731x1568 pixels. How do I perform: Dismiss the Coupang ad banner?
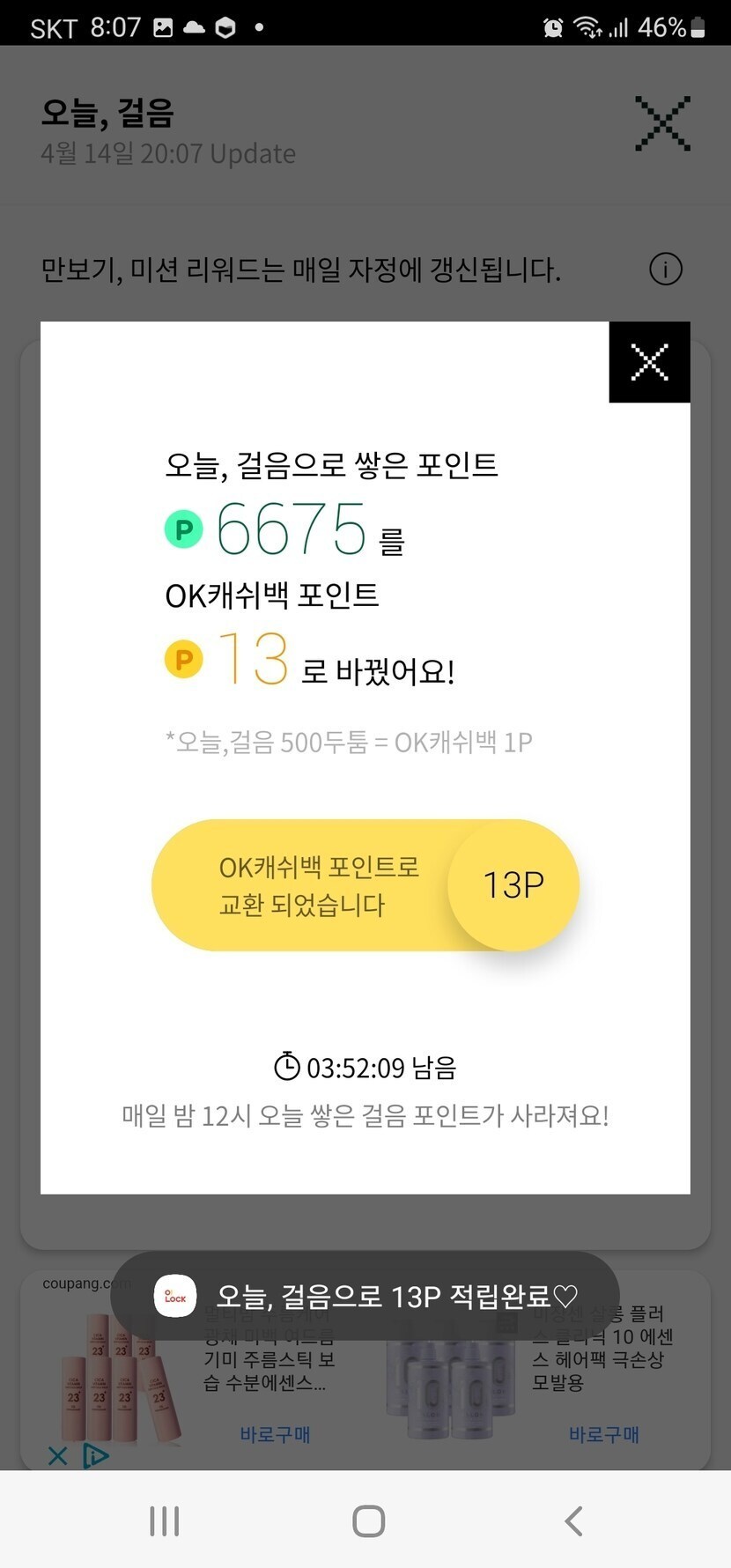click(57, 1455)
